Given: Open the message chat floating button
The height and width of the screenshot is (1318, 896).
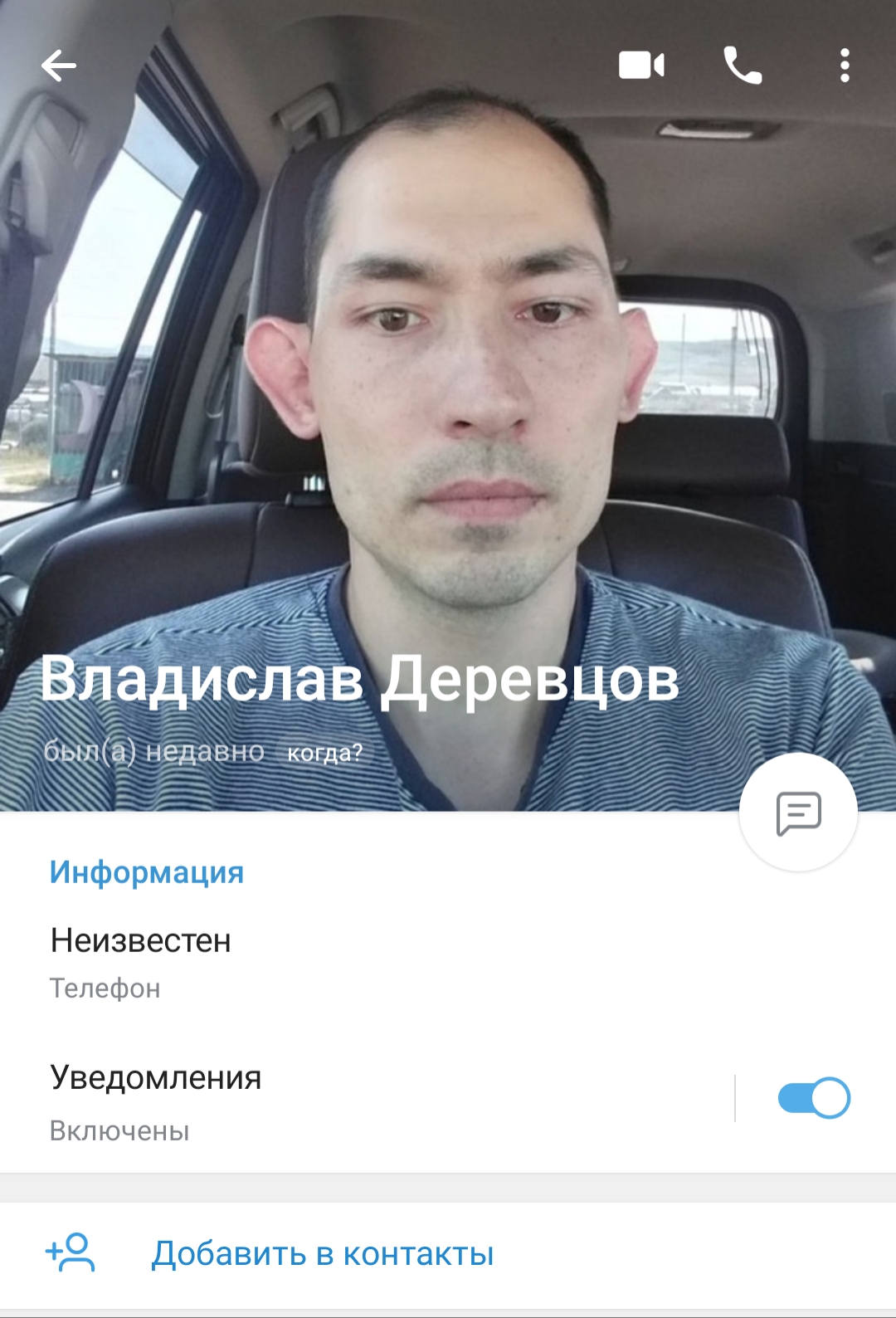Looking at the screenshot, I should 798,813.
